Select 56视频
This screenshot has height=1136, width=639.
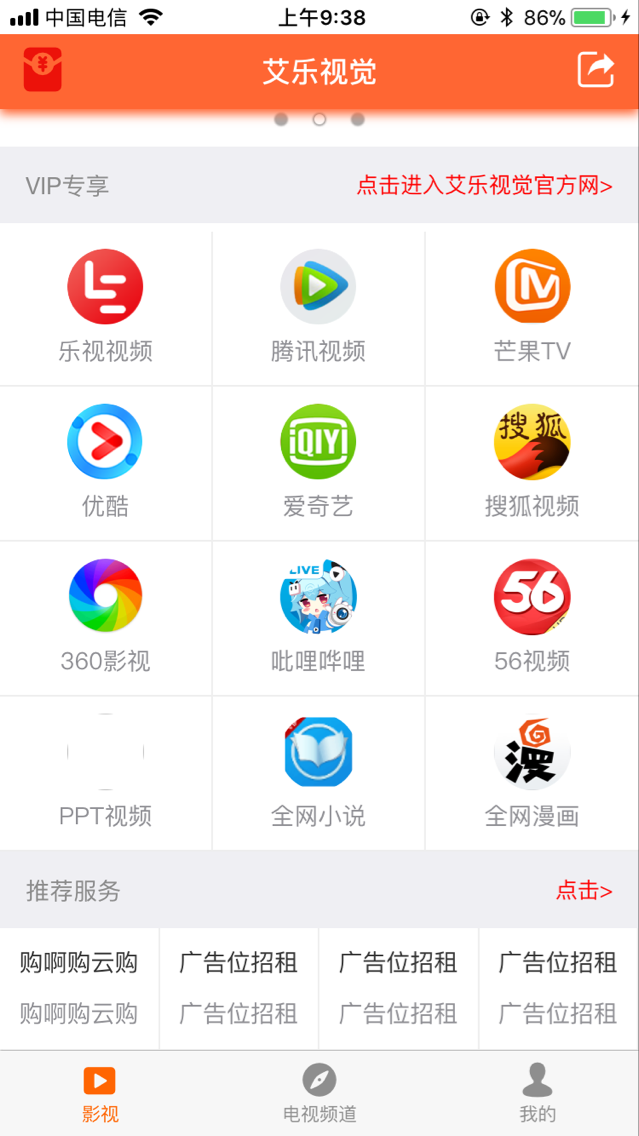[x=532, y=617]
